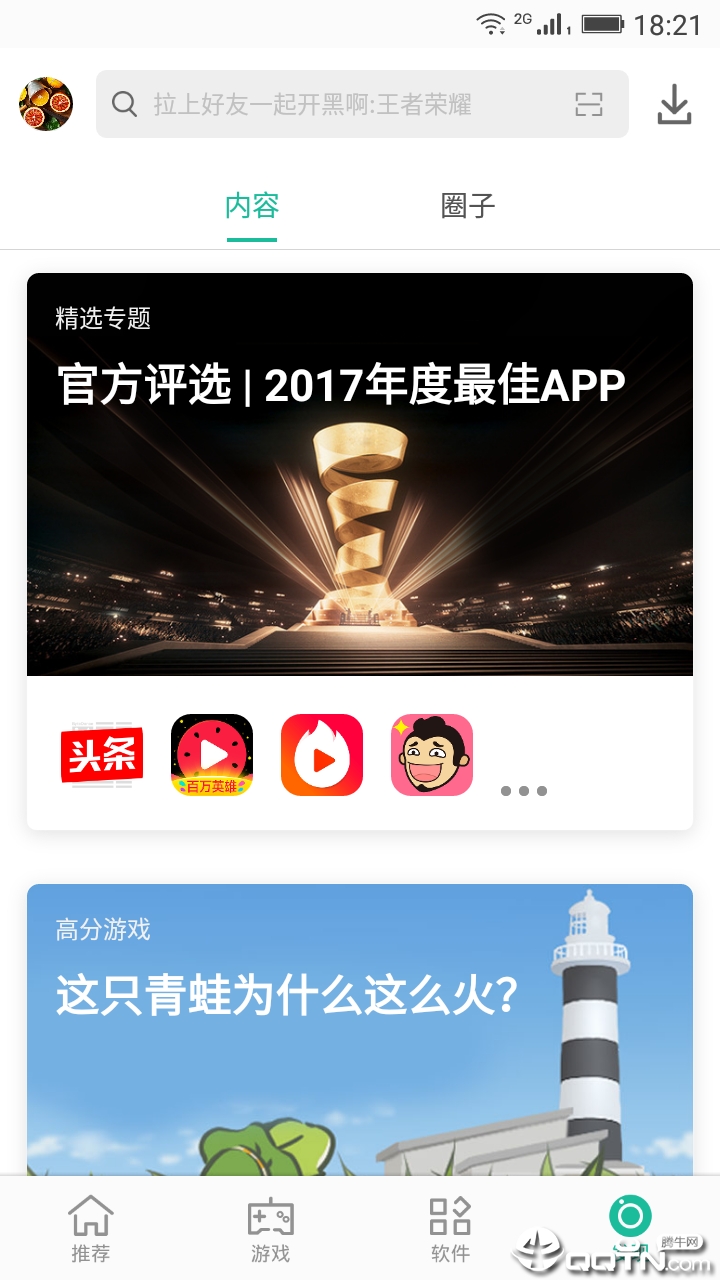Tap the 火山小视频 flame app icon
Screen dimensions: 720x1280
coord(322,753)
